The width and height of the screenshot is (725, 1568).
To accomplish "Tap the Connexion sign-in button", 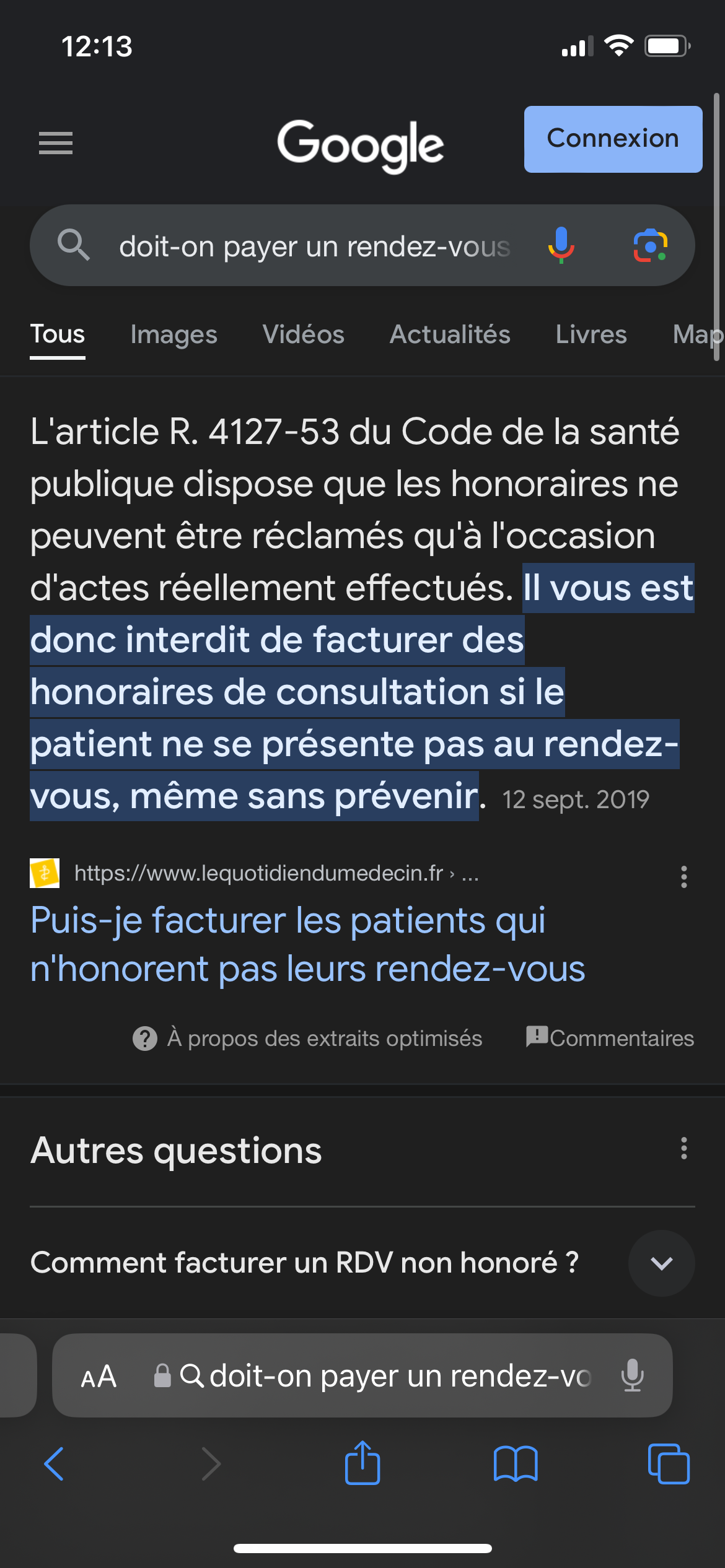I will (613, 139).
